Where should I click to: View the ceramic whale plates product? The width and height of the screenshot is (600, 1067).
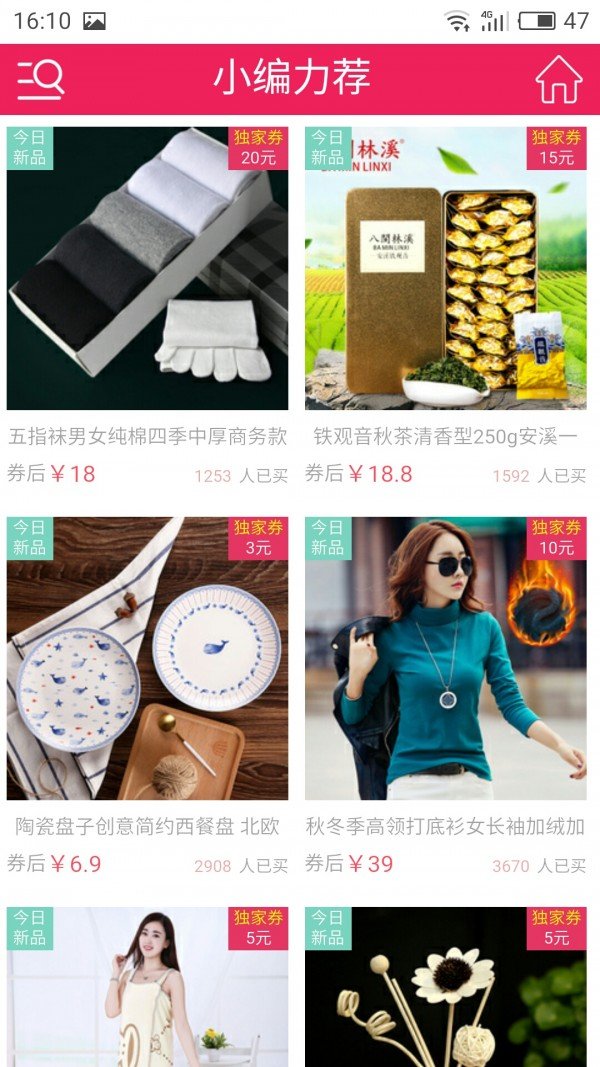tap(147, 658)
